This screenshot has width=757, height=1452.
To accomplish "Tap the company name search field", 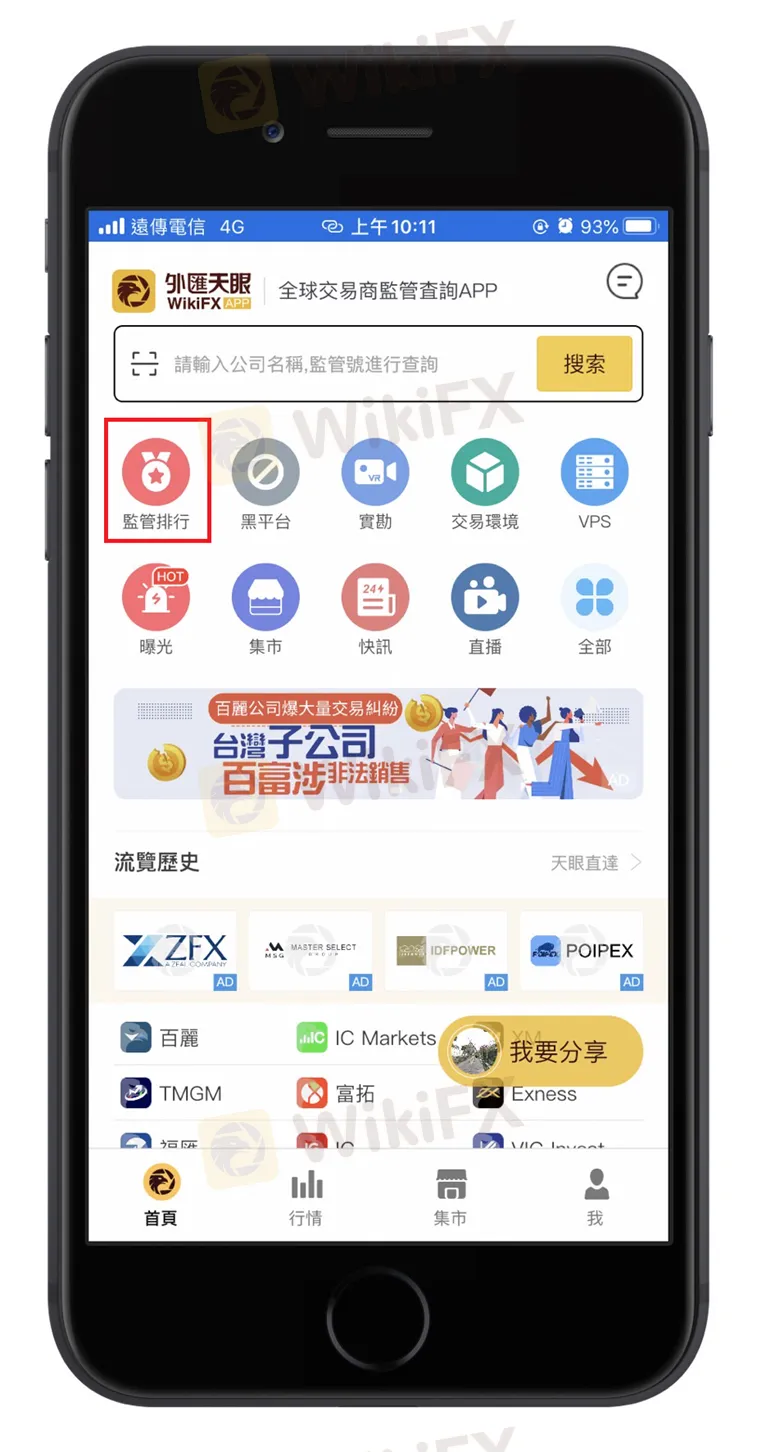I will [x=320, y=364].
